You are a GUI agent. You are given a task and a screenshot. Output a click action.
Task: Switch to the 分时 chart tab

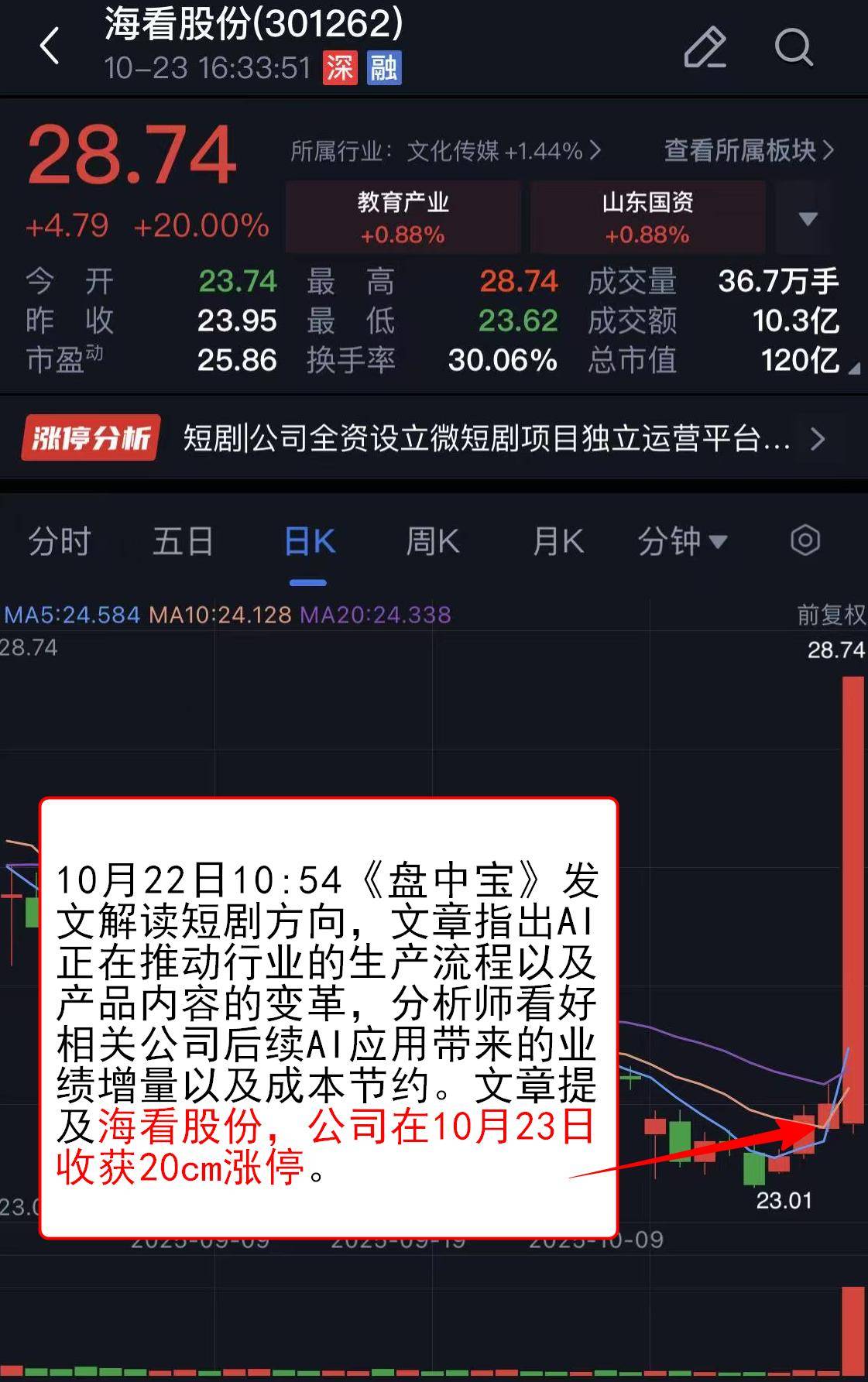[60, 542]
